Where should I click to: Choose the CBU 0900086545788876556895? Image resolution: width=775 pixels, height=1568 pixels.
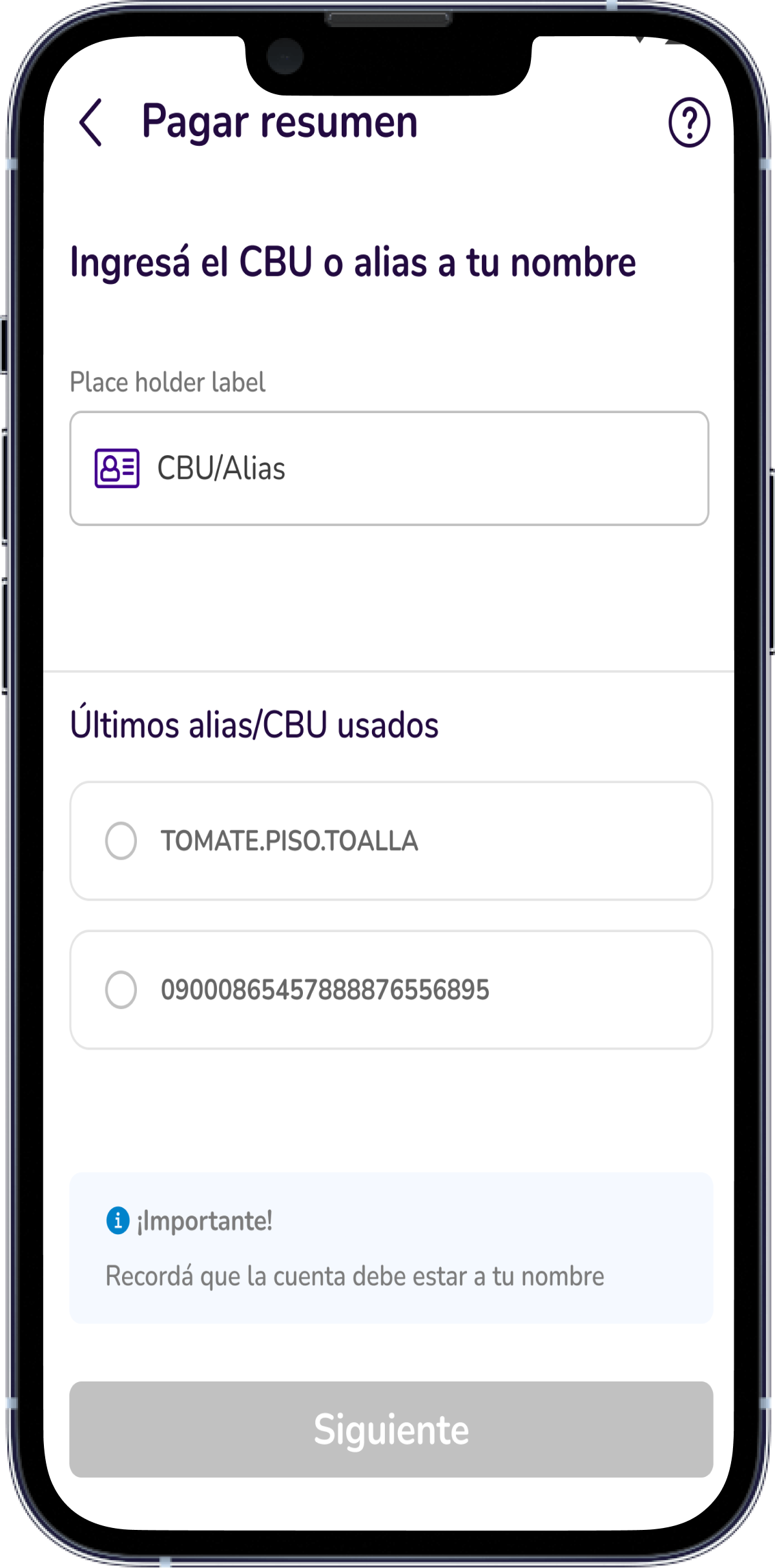121,990
